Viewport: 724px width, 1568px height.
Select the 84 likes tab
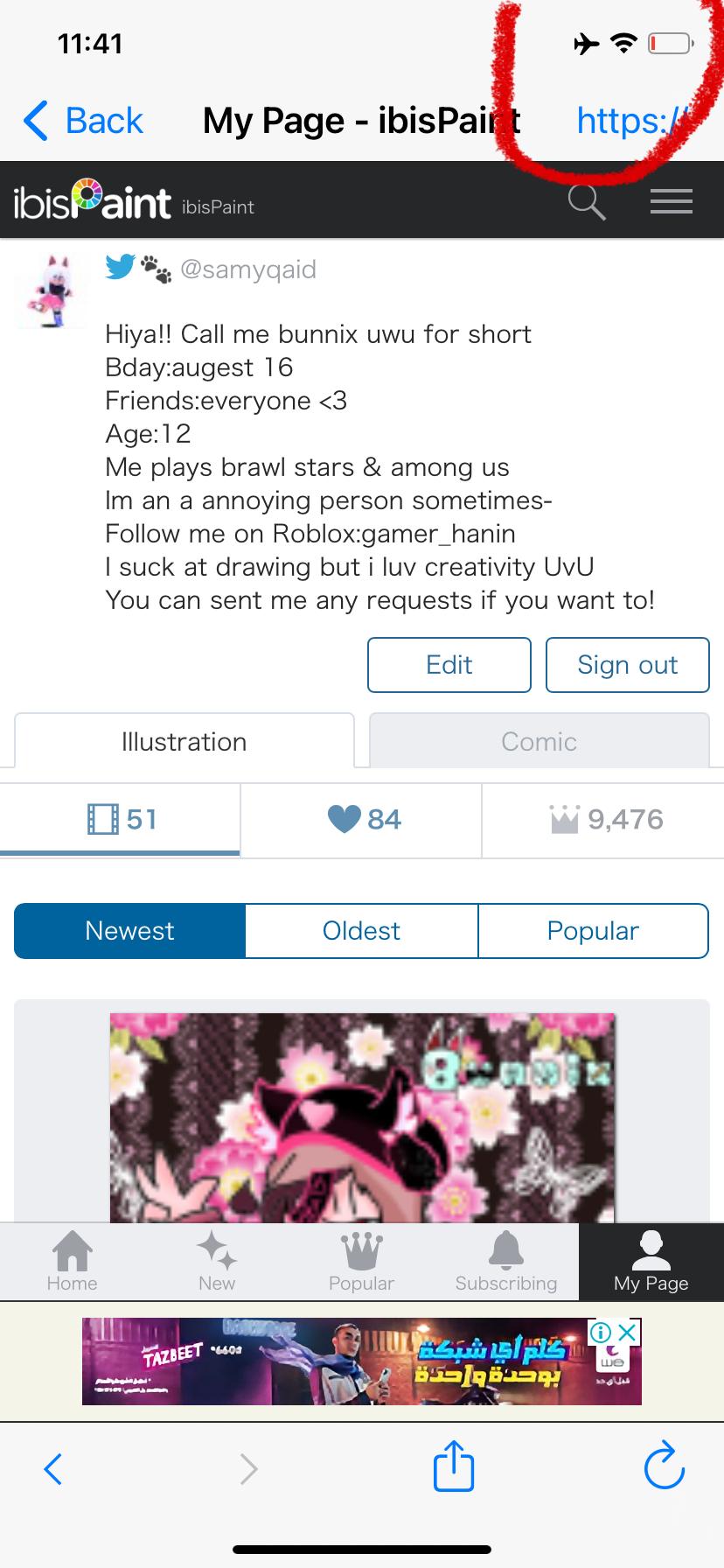pos(362,820)
